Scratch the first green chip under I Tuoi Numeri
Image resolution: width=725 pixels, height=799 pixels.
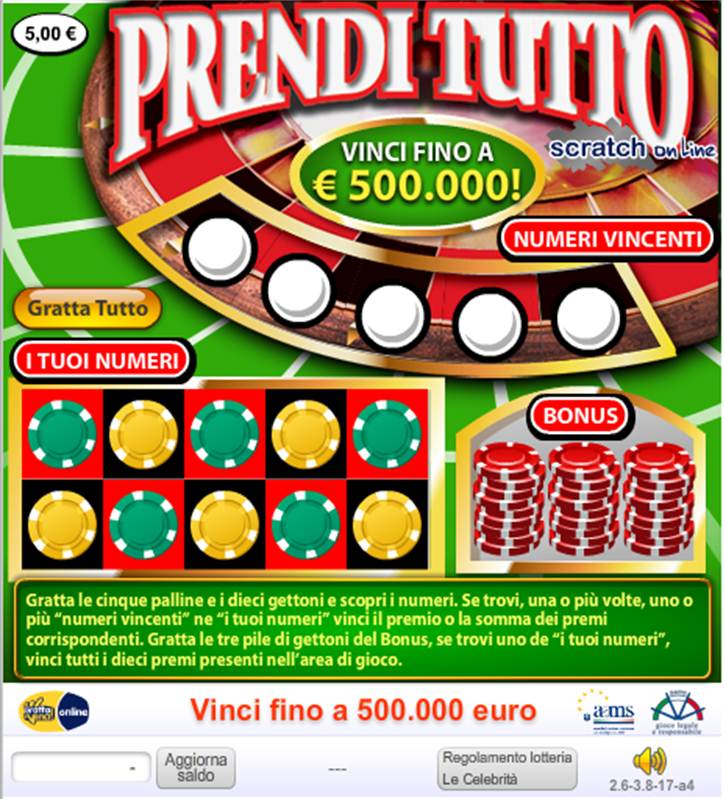(x=62, y=434)
